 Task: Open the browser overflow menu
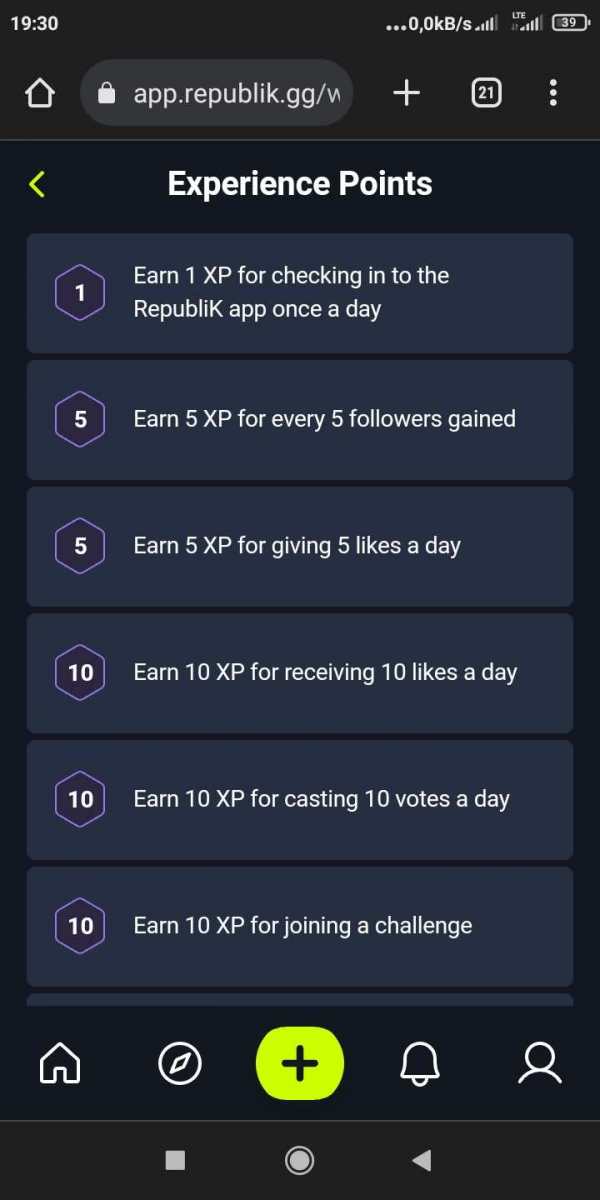(553, 94)
